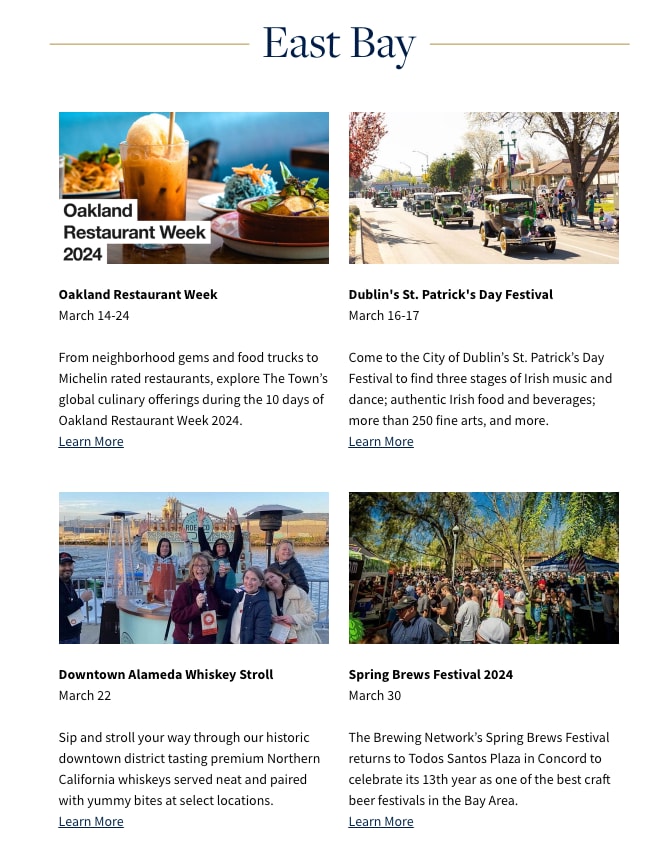The width and height of the screenshot is (648, 865).
Task: Visit Learn More for Spring Brews Festival 2024
Action: coord(381,822)
